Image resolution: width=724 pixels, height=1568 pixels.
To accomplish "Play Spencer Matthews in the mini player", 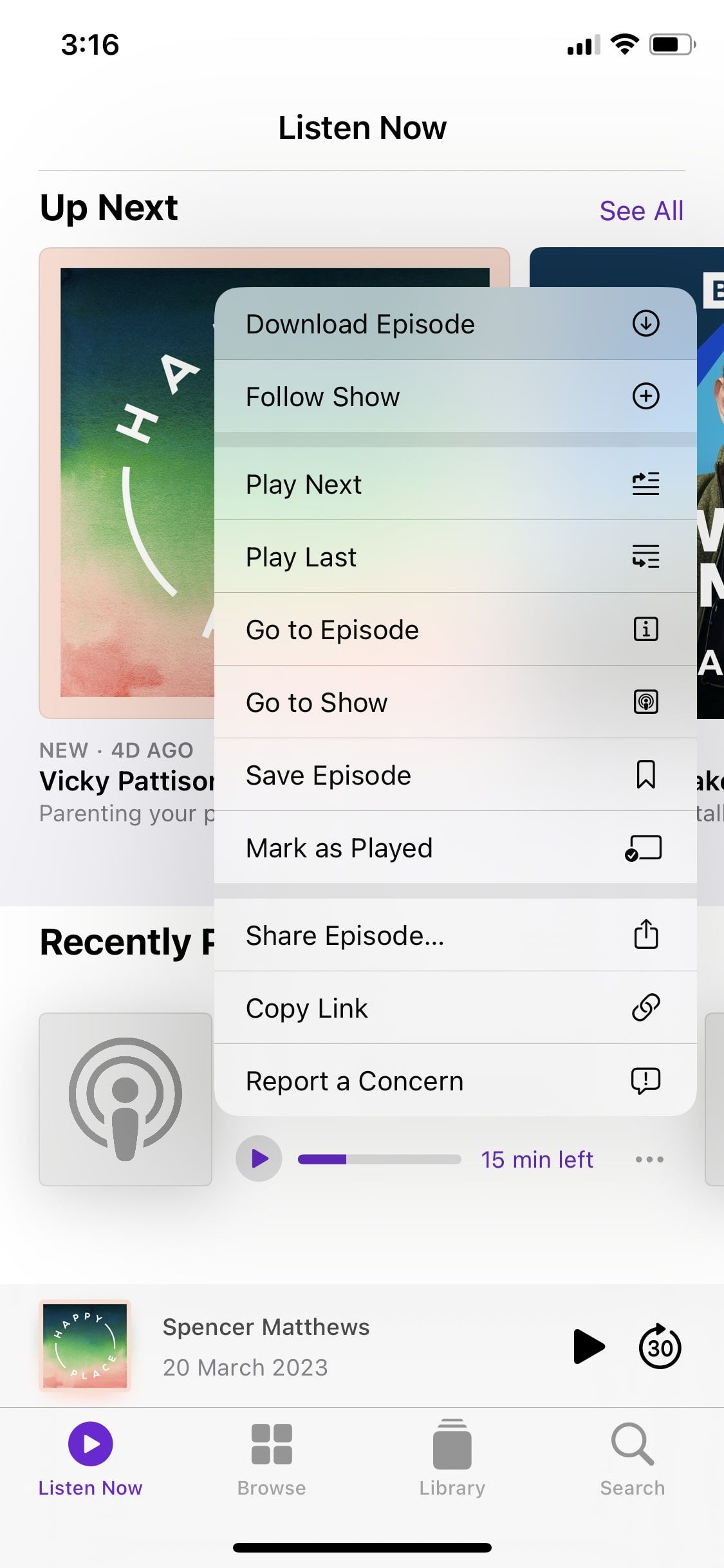I will [588, 1347].
